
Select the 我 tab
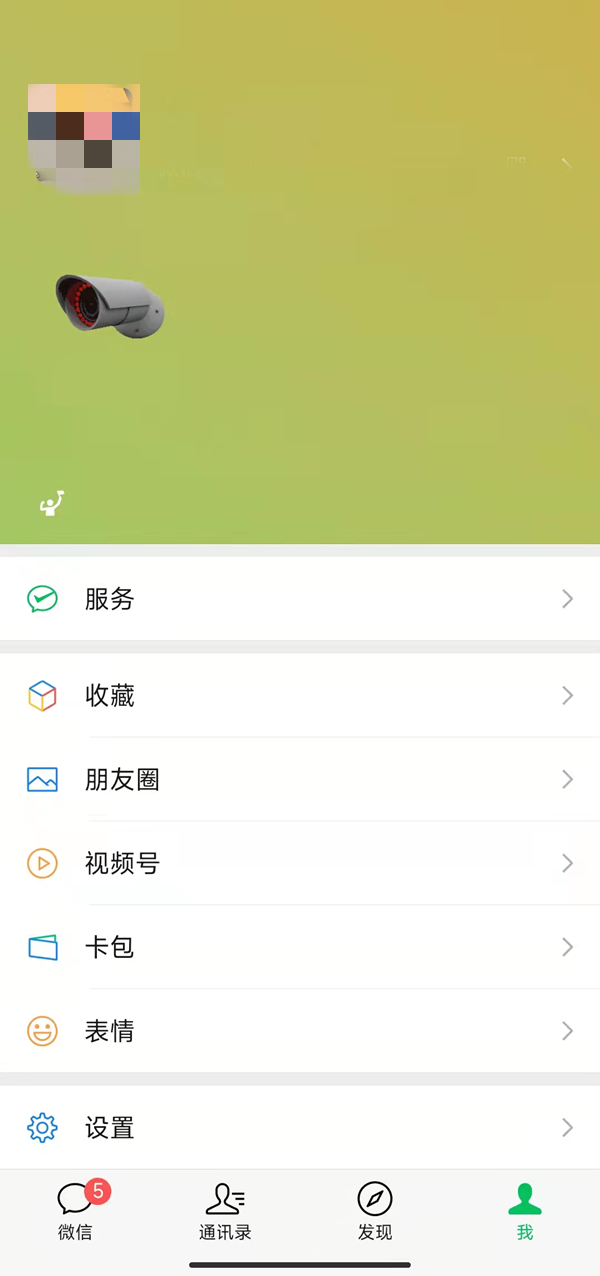525,1210
